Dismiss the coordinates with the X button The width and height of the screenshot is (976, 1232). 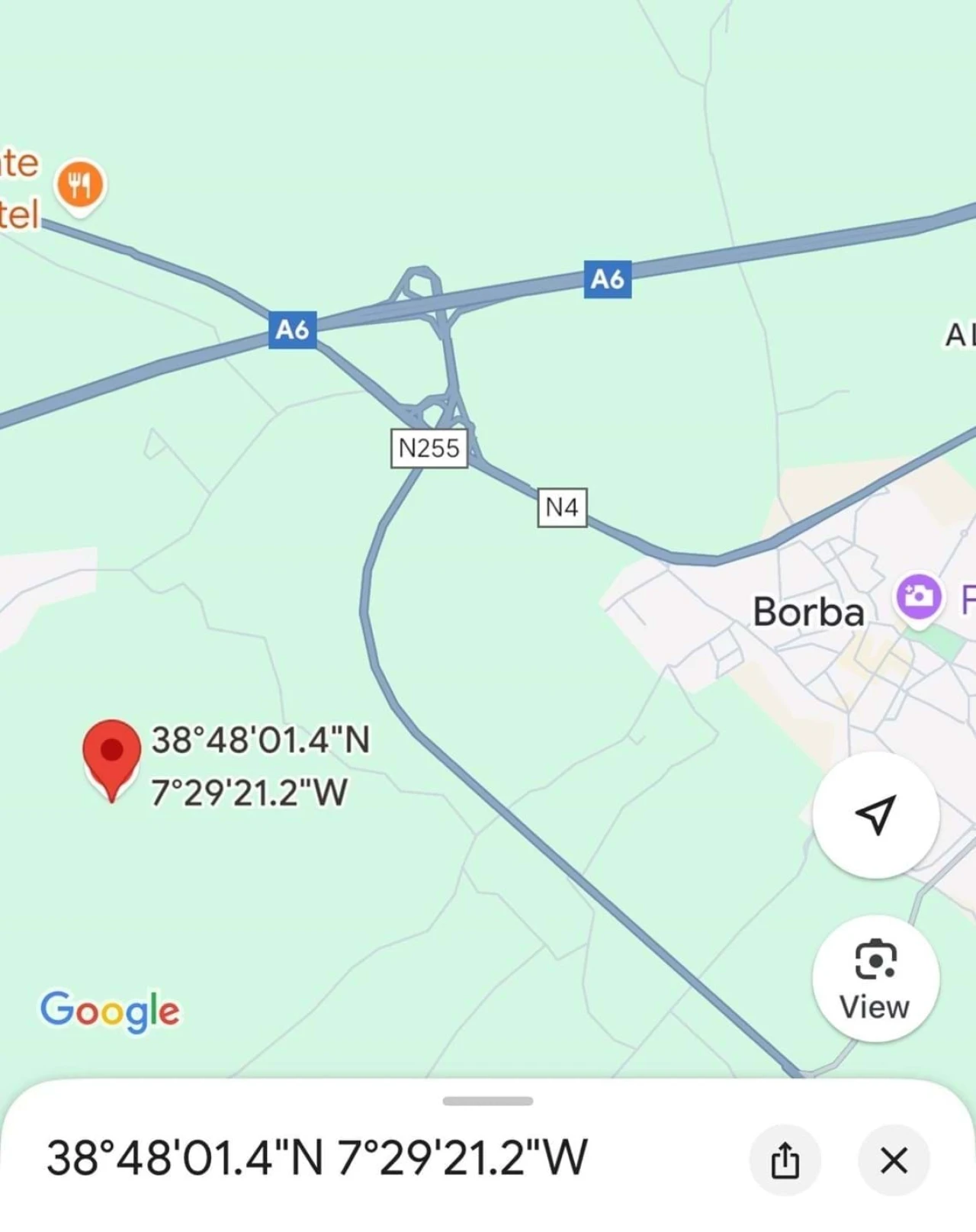click(894, 1161)
